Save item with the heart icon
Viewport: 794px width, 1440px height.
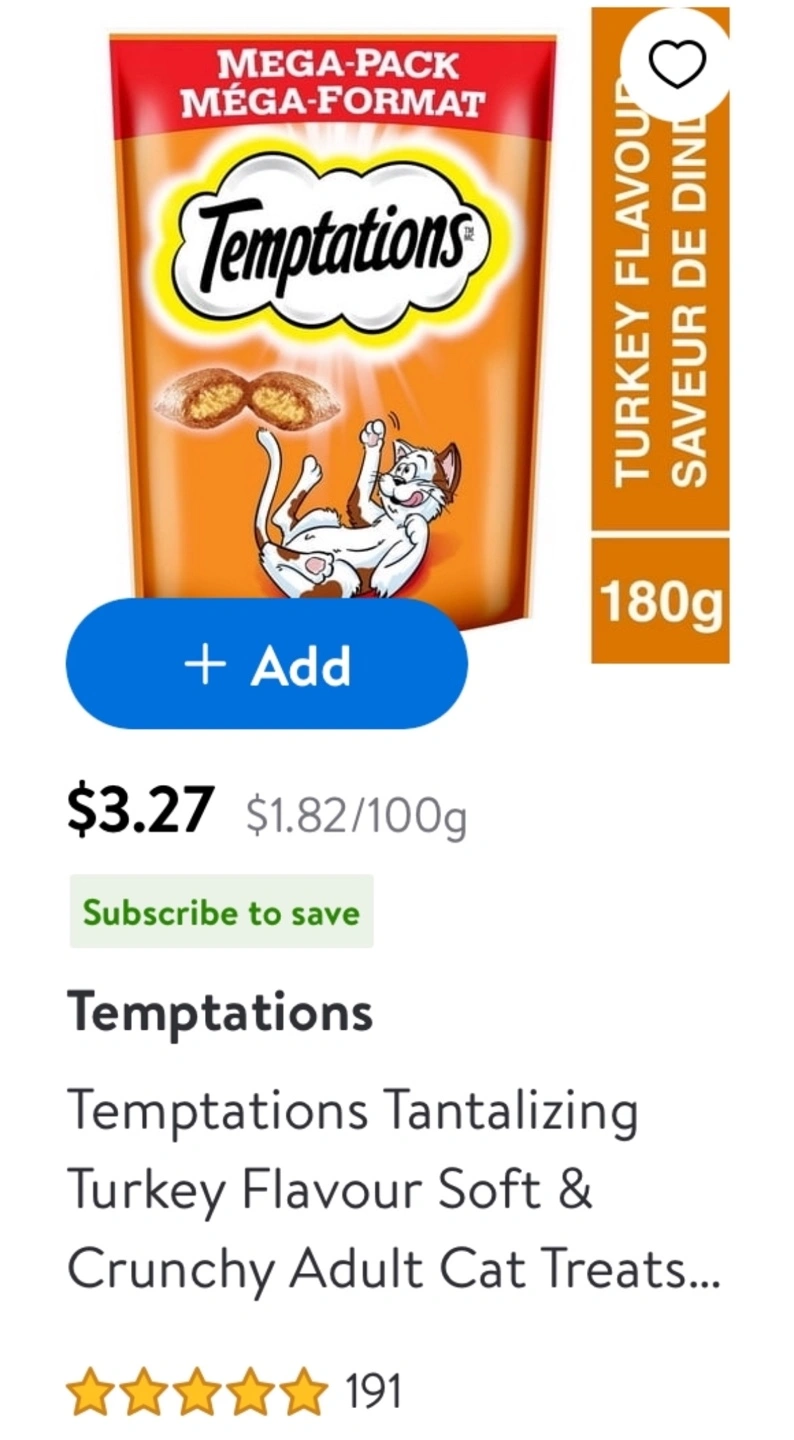(x=677, y=65)
